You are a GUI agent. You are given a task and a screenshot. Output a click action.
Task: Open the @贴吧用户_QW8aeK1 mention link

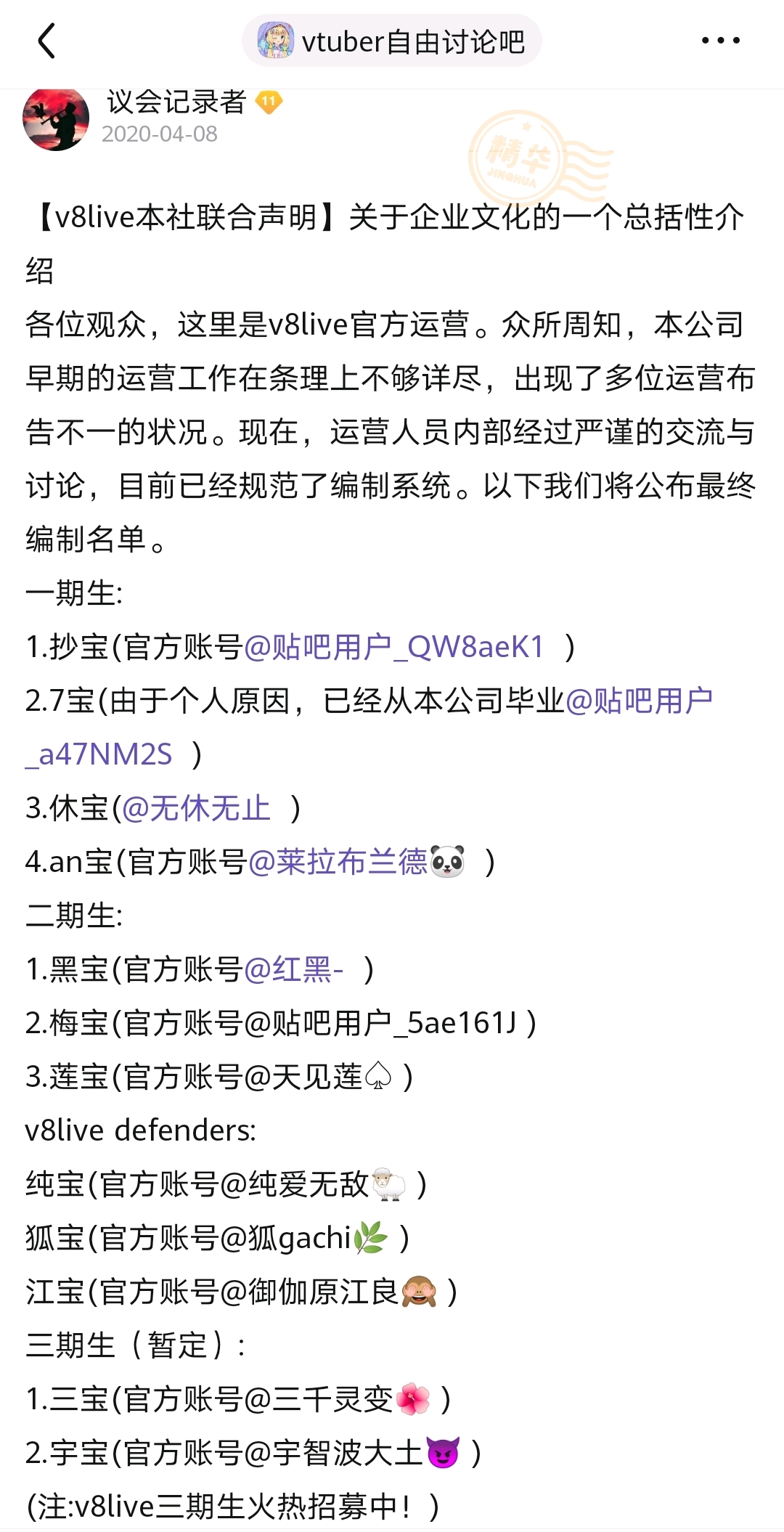tap(394, 647)
